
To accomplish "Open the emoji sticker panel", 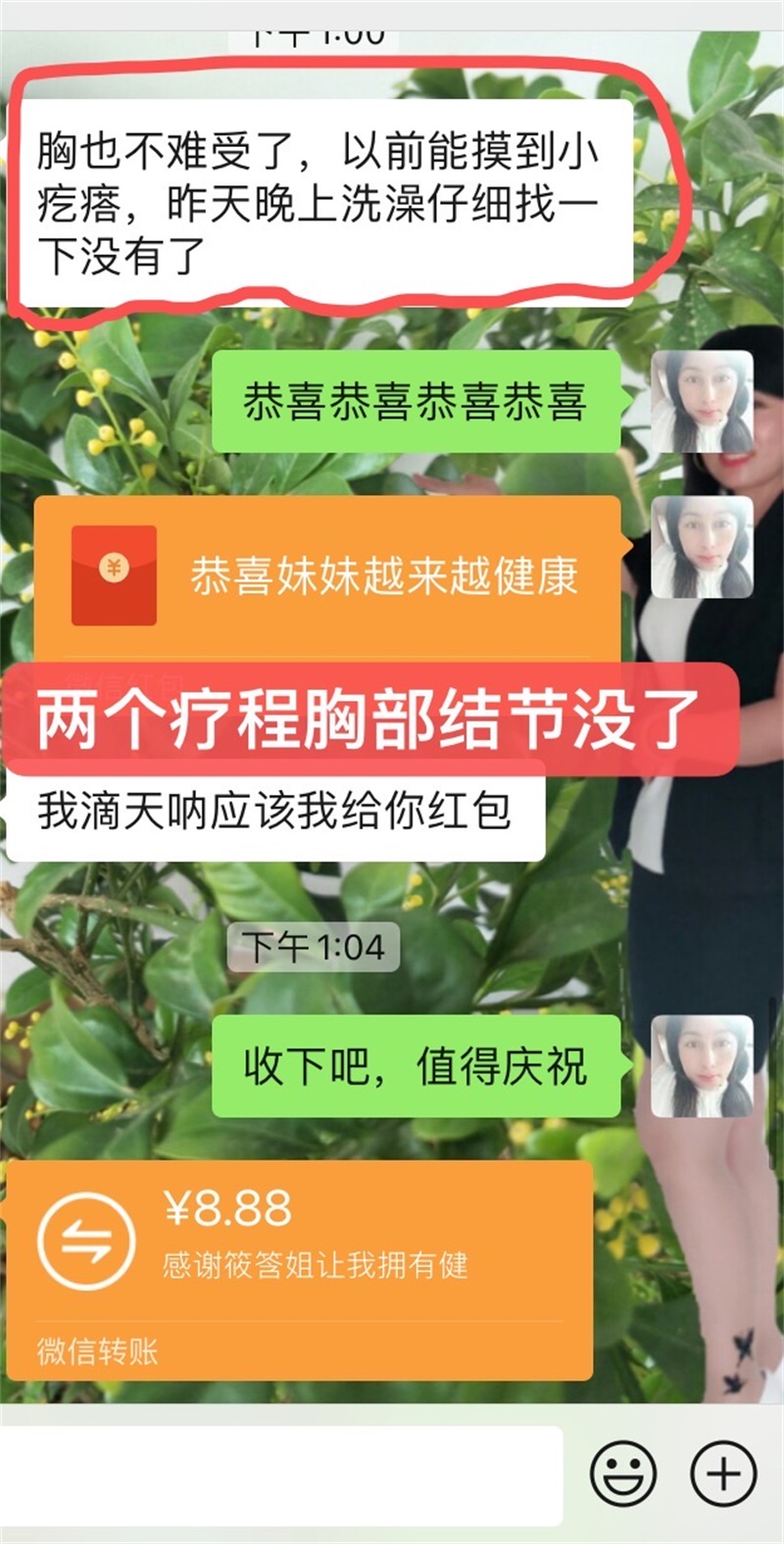I will (623, 1472).
